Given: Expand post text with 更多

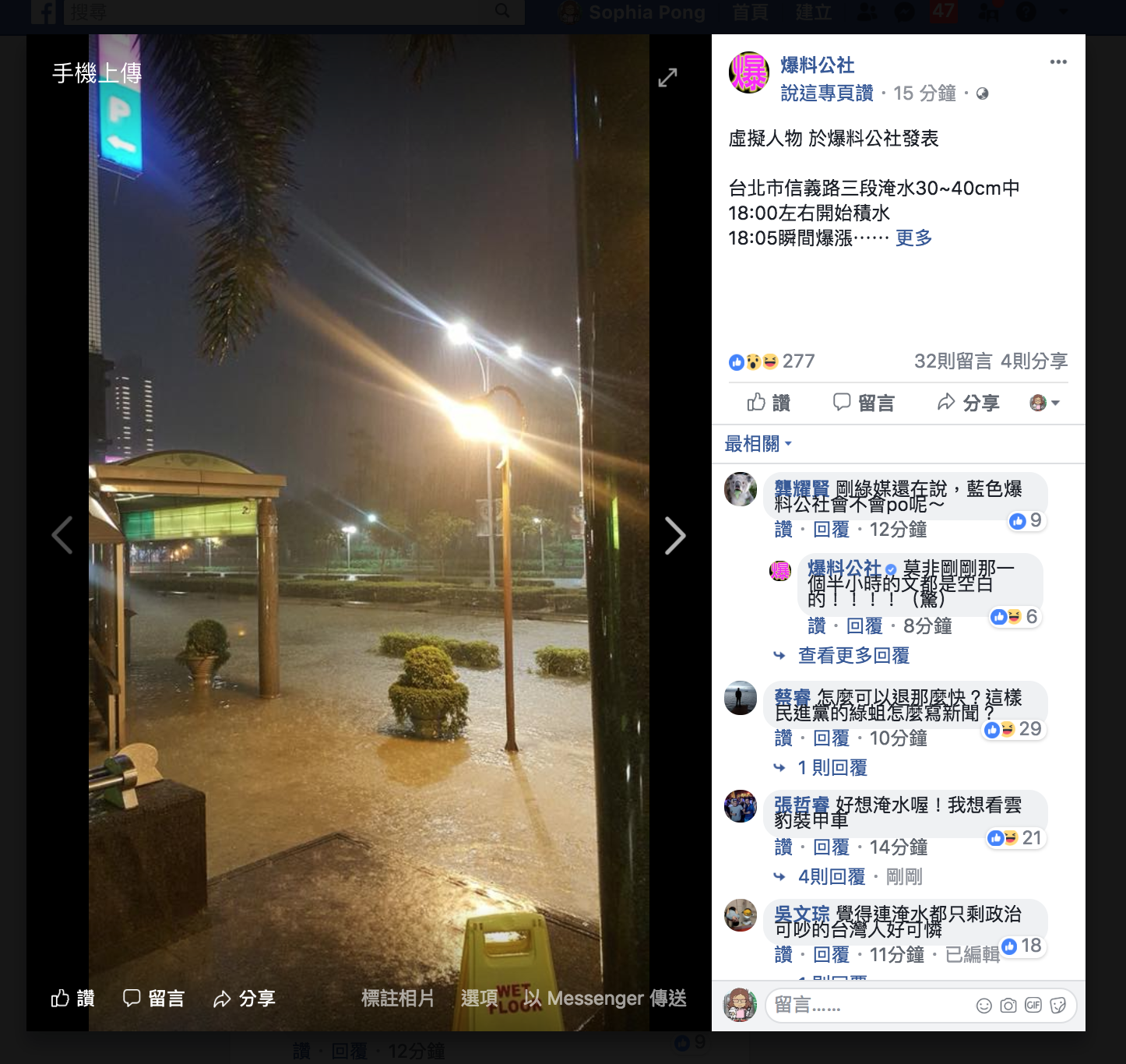Looking at the screenshot, I should click(x=913, y=238).
